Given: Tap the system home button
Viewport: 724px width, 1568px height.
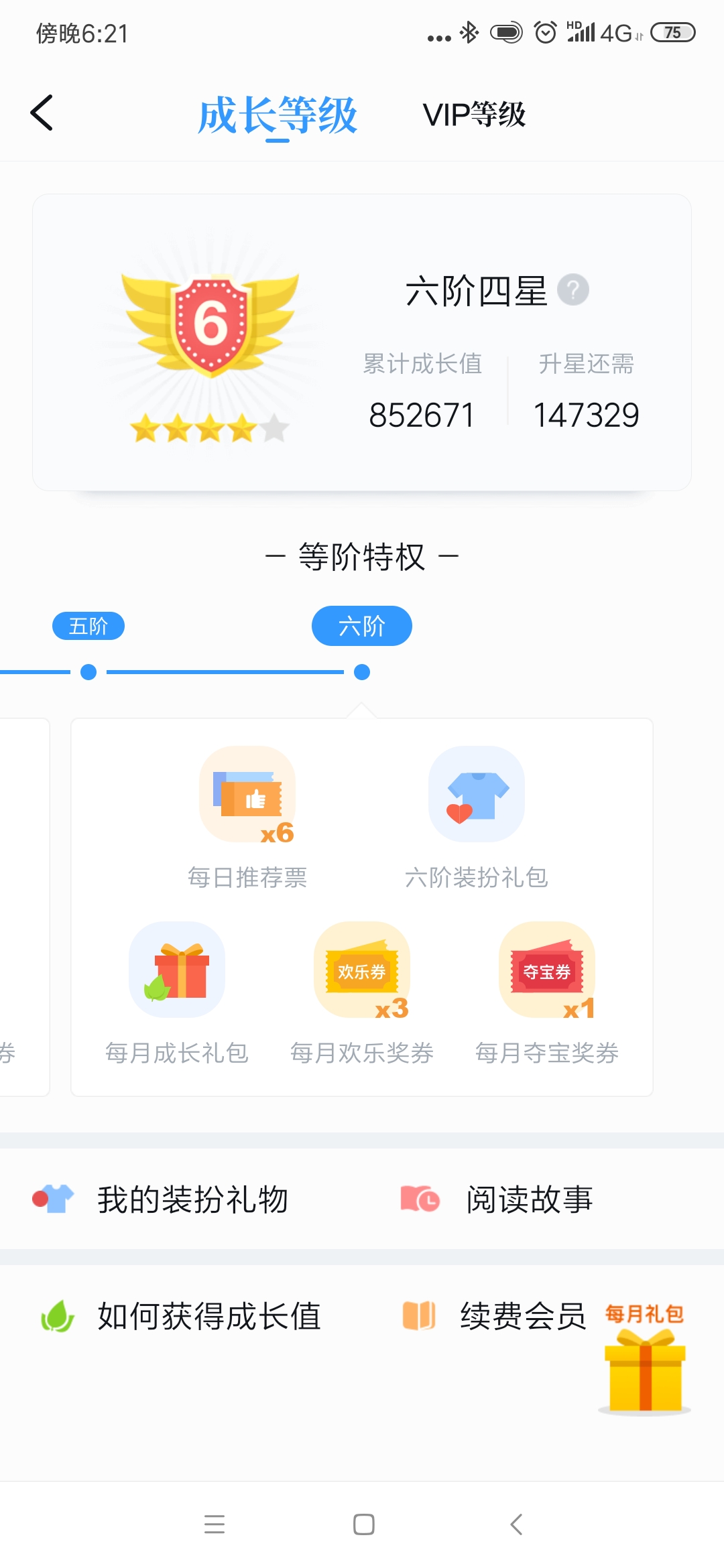Looking at the screenshot, I should tap(363, 1524).
